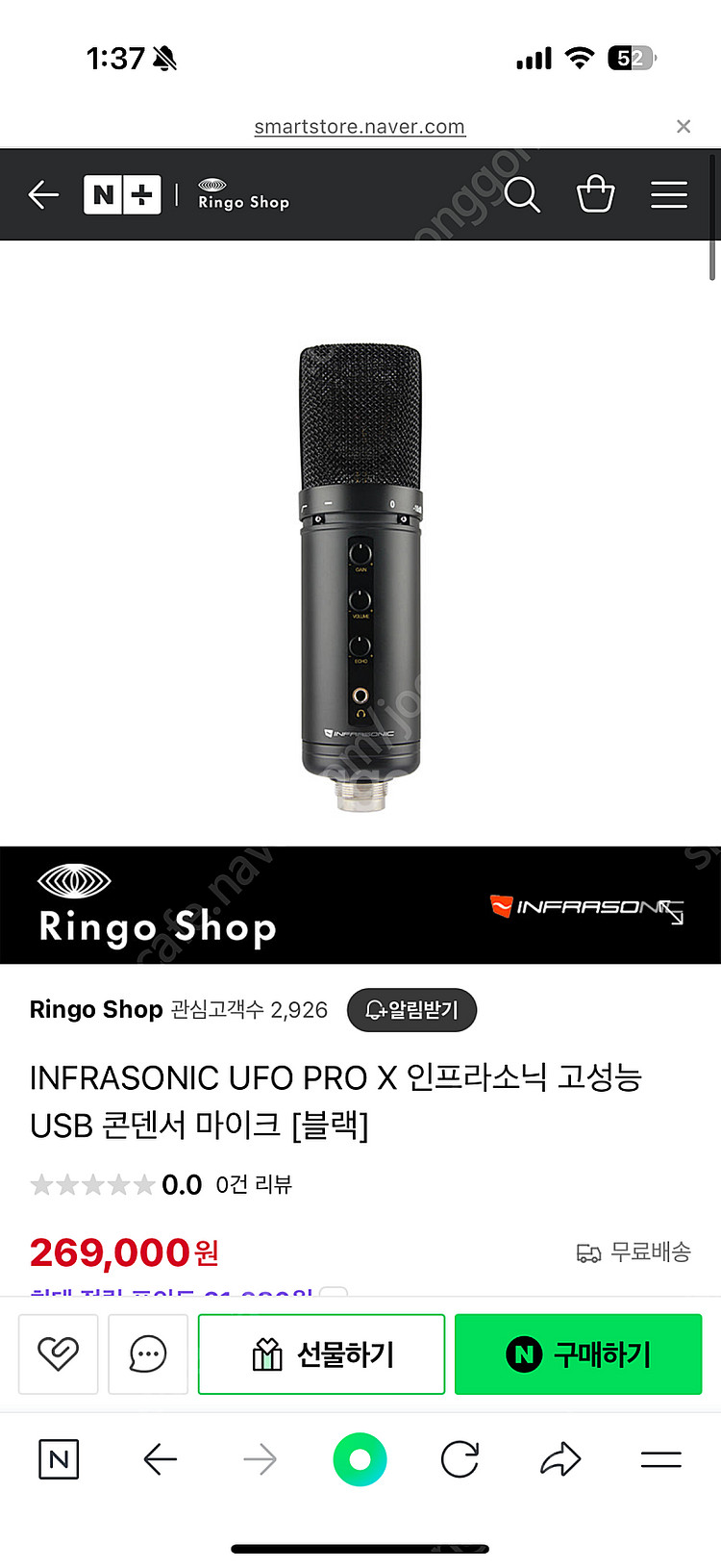Open the hamburger menu in store header
The width and height of the screenshot is (721, 1568).
(669, 193)
